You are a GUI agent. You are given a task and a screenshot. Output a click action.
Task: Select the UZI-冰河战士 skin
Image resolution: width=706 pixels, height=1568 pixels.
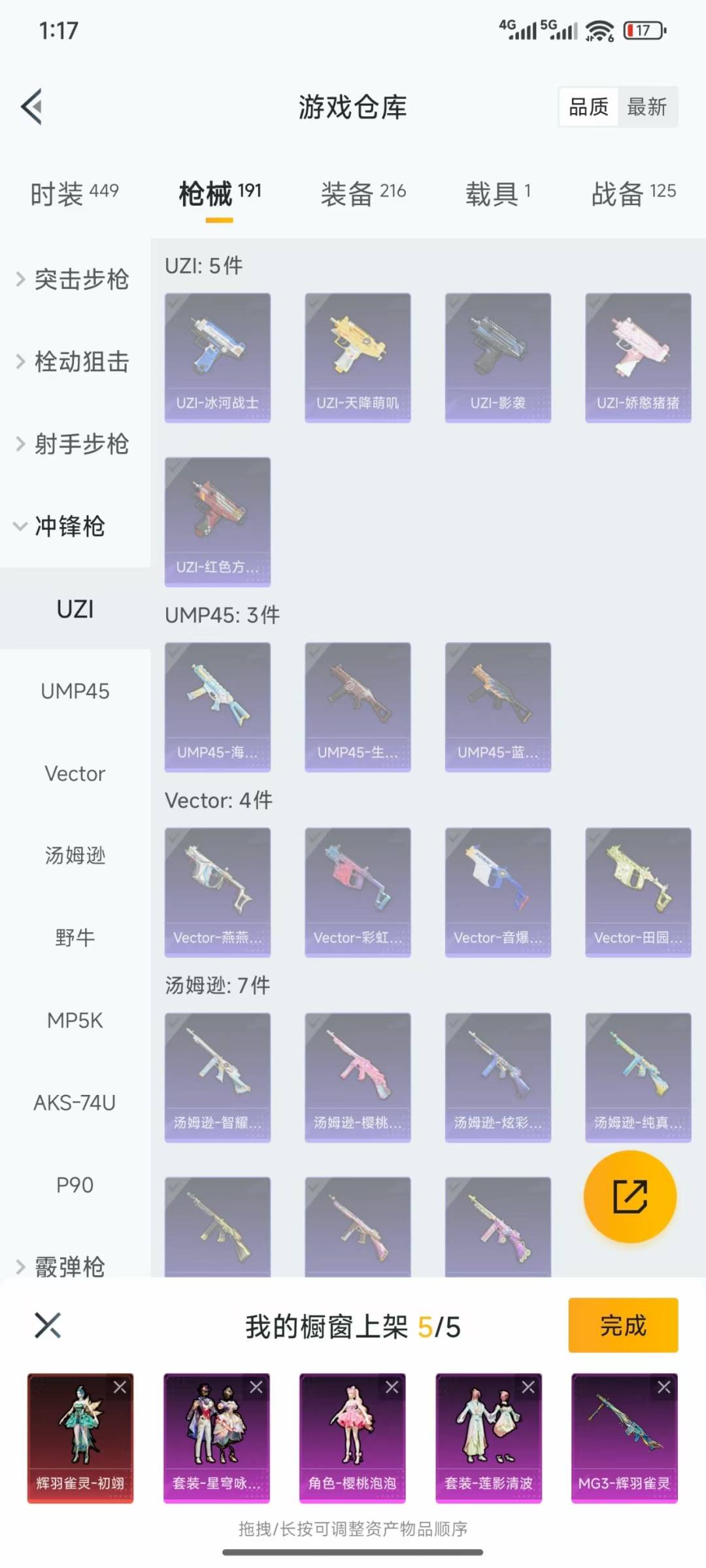tap(218, 357)
